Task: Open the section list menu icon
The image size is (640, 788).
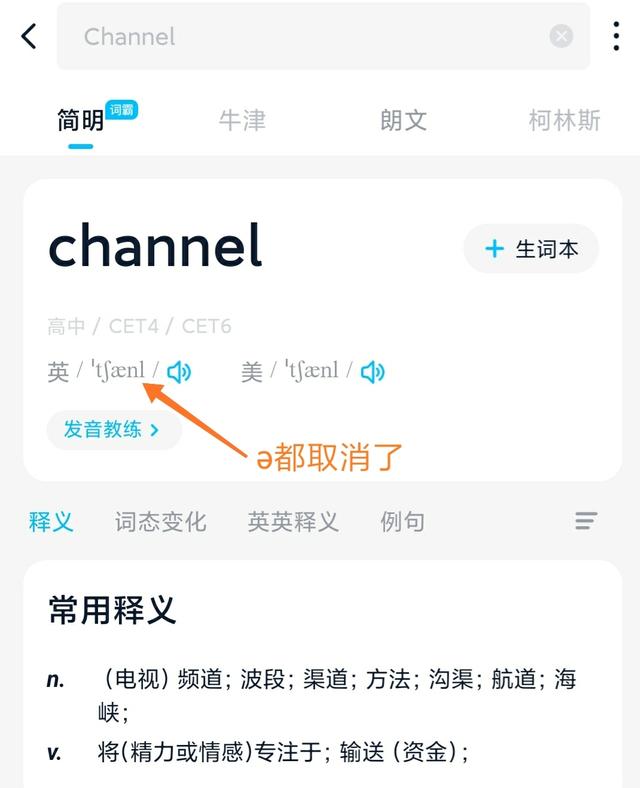Action: click(x=586, y=521)
